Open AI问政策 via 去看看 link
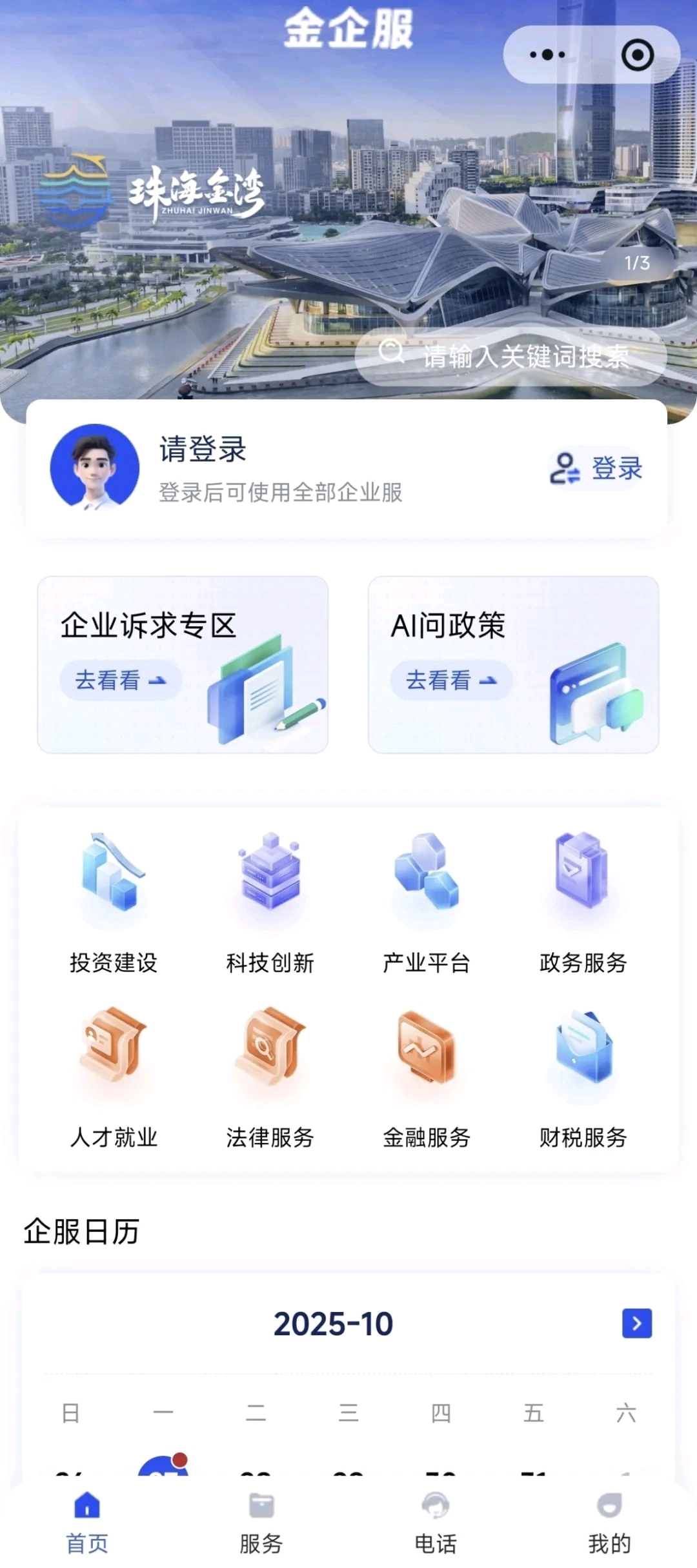 (x=450, y=680)
